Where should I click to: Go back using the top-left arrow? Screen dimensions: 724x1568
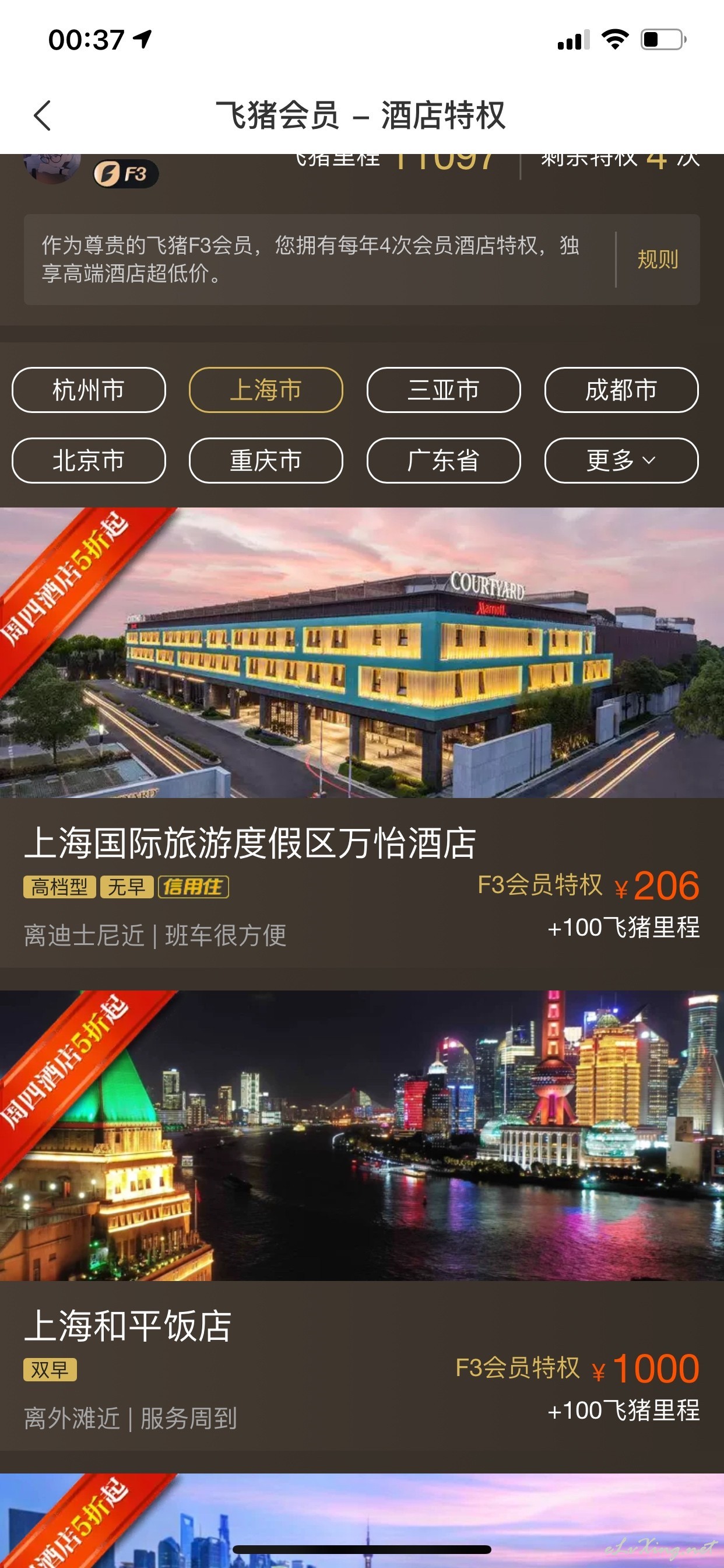coord(42,115)
